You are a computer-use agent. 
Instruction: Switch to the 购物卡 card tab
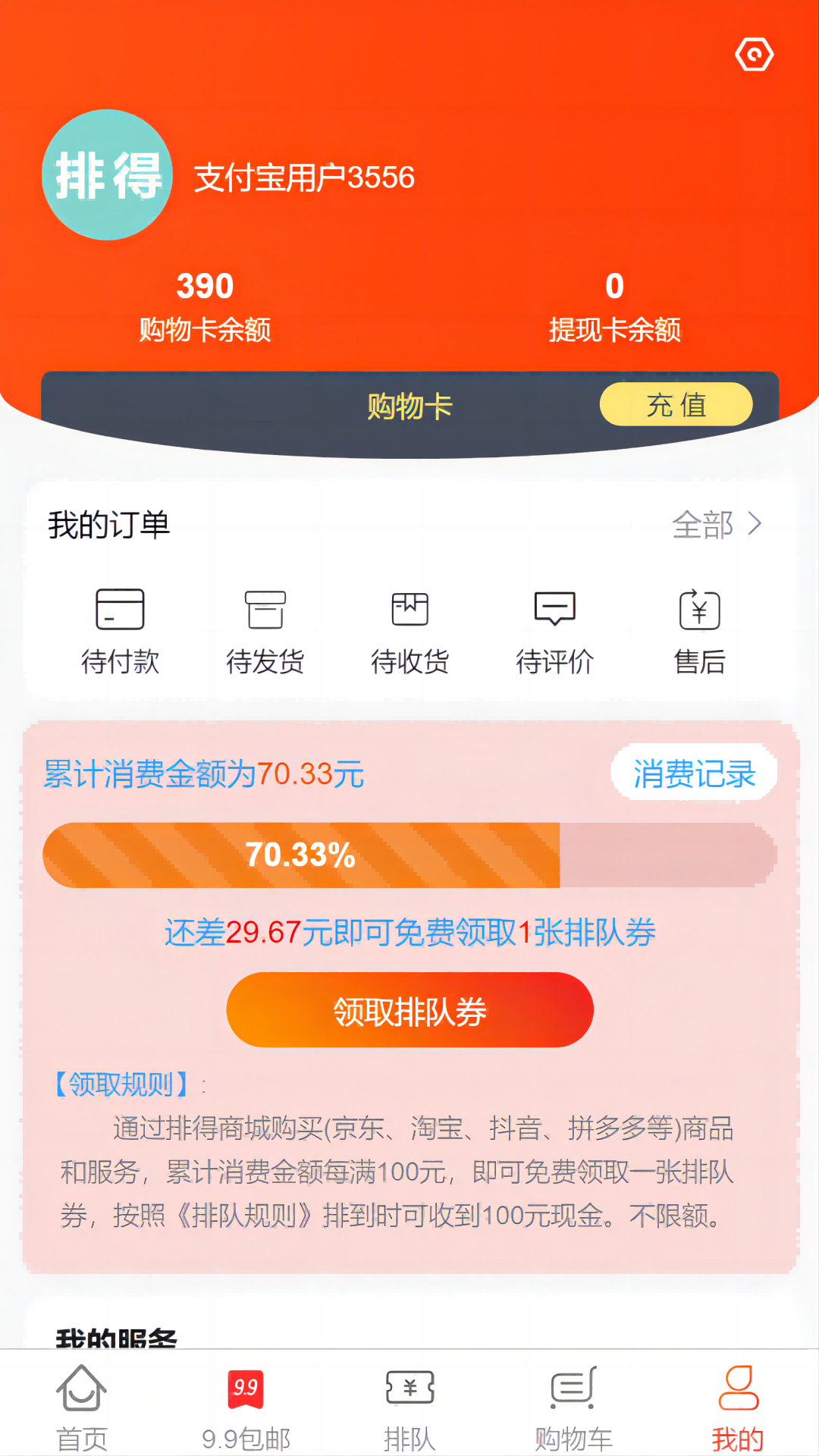tap(409, 406)
